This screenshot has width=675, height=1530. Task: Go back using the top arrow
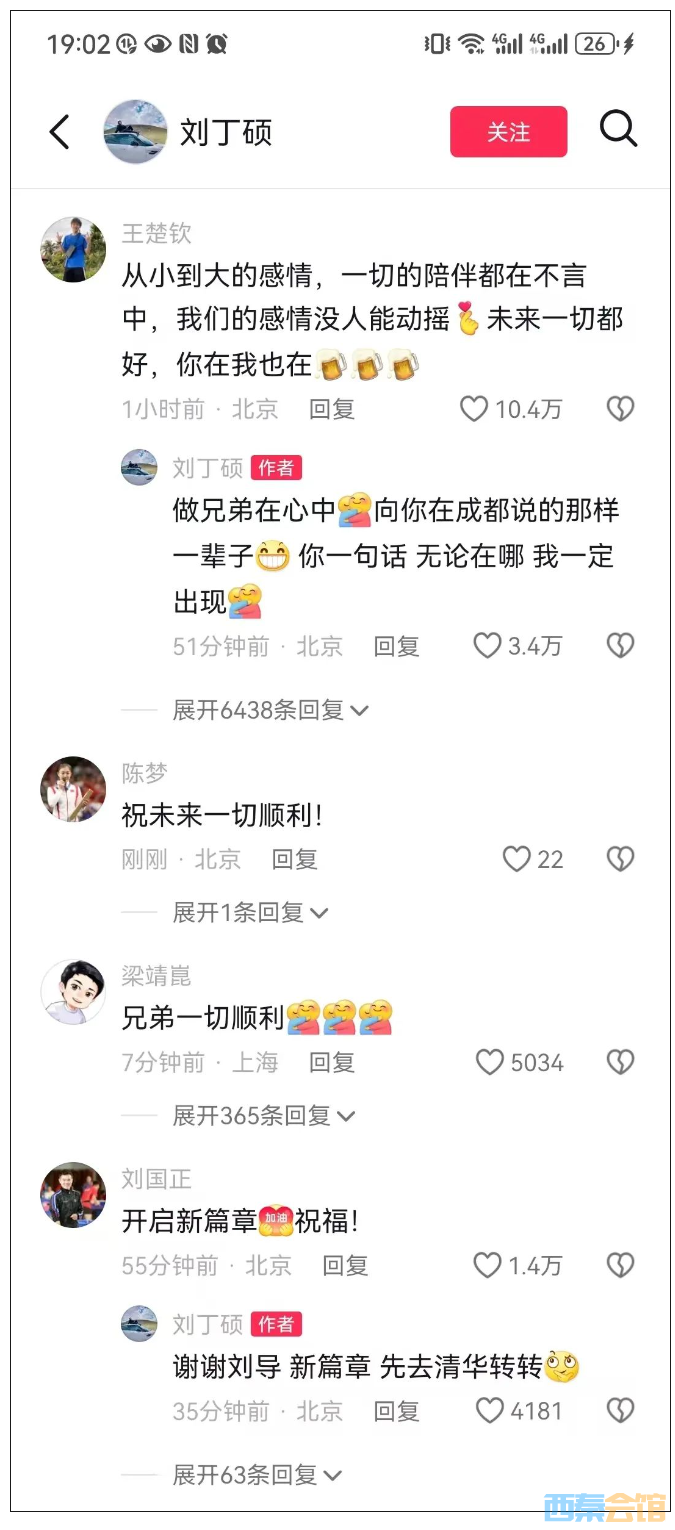tap(60, 132)
